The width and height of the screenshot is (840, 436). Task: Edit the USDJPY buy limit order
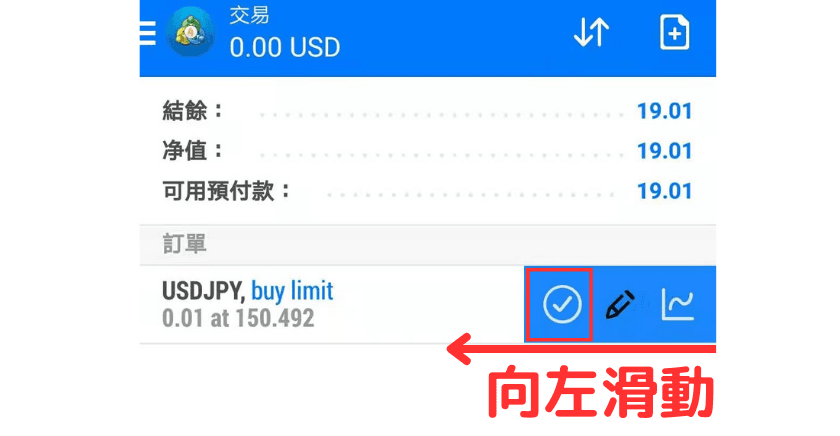coord(622,304)
